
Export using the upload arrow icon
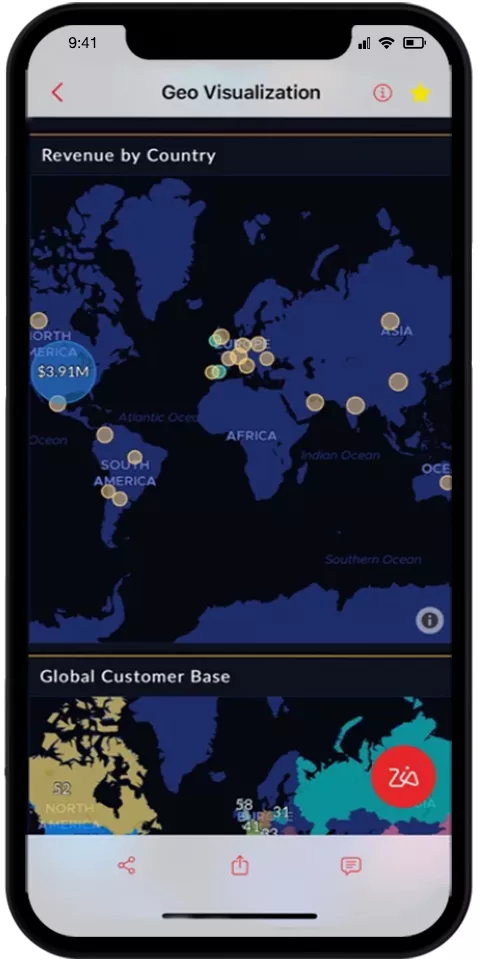coord(240,865)
